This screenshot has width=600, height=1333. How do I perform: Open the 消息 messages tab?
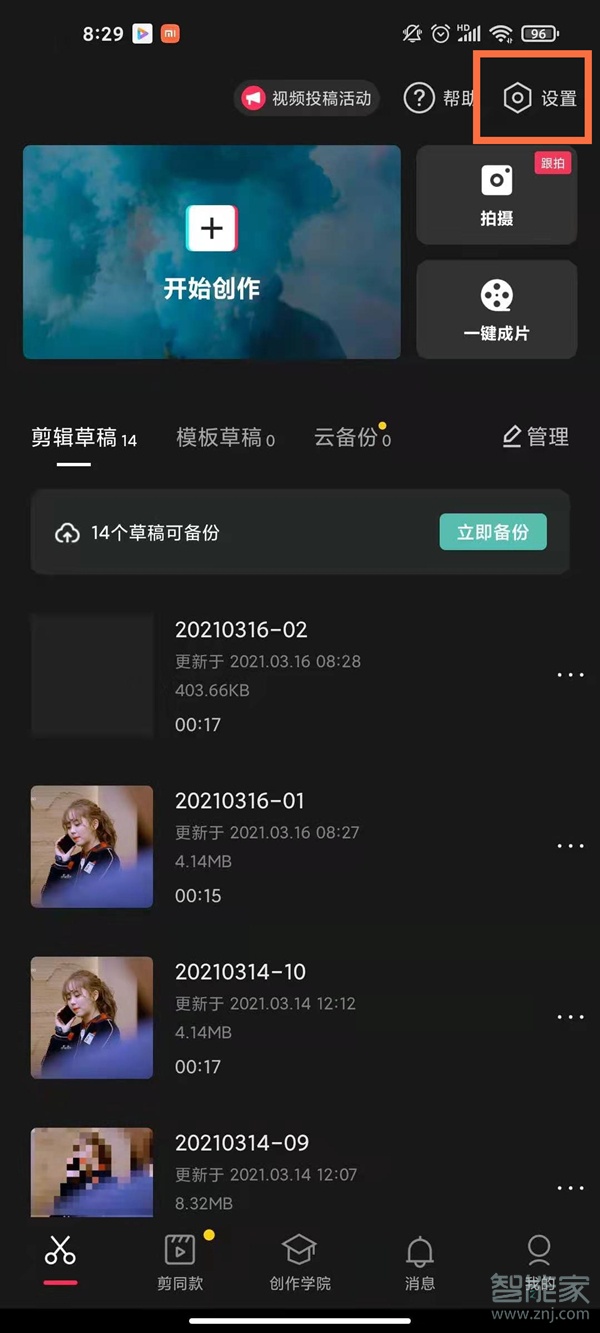(x=420, y=1262)
